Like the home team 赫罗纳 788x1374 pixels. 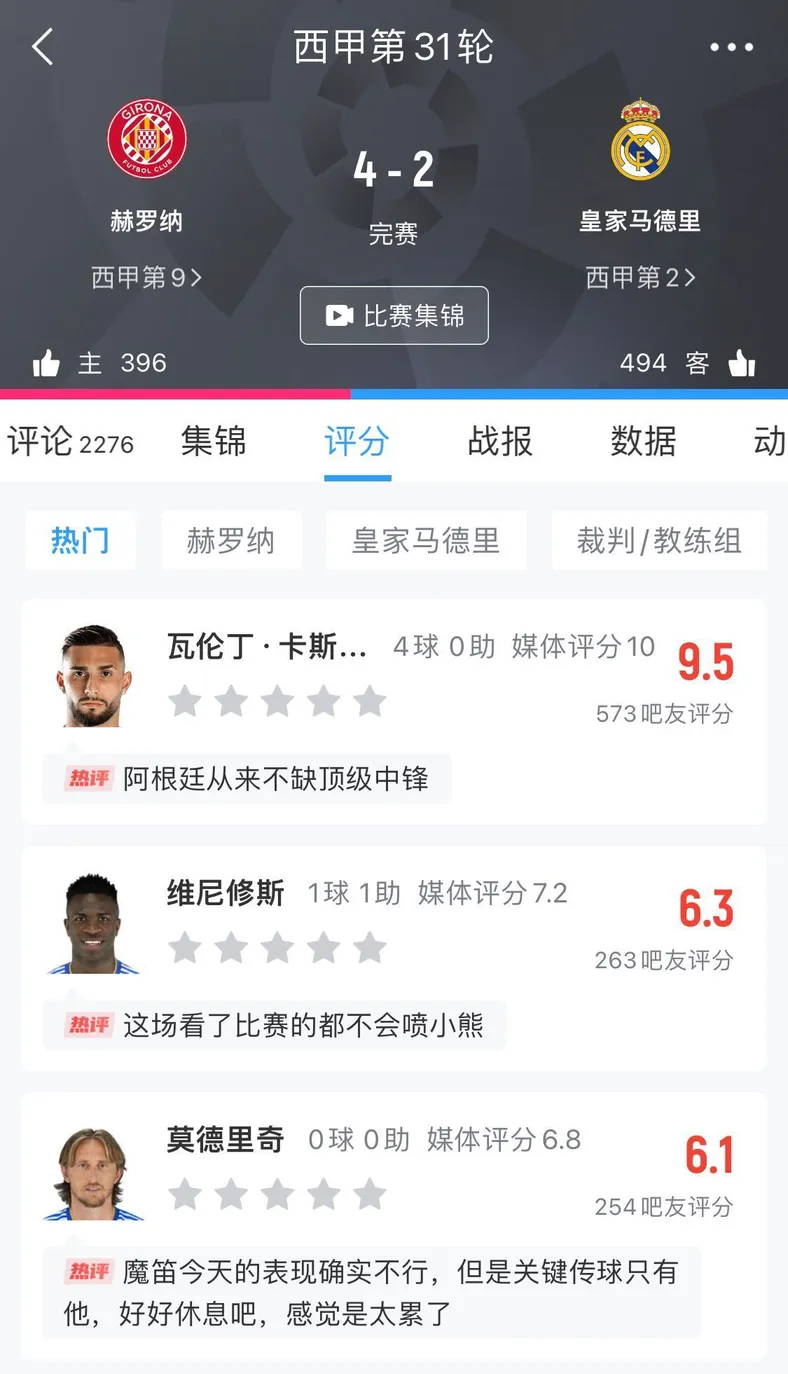pyautogui.click(x=46, y=364)
